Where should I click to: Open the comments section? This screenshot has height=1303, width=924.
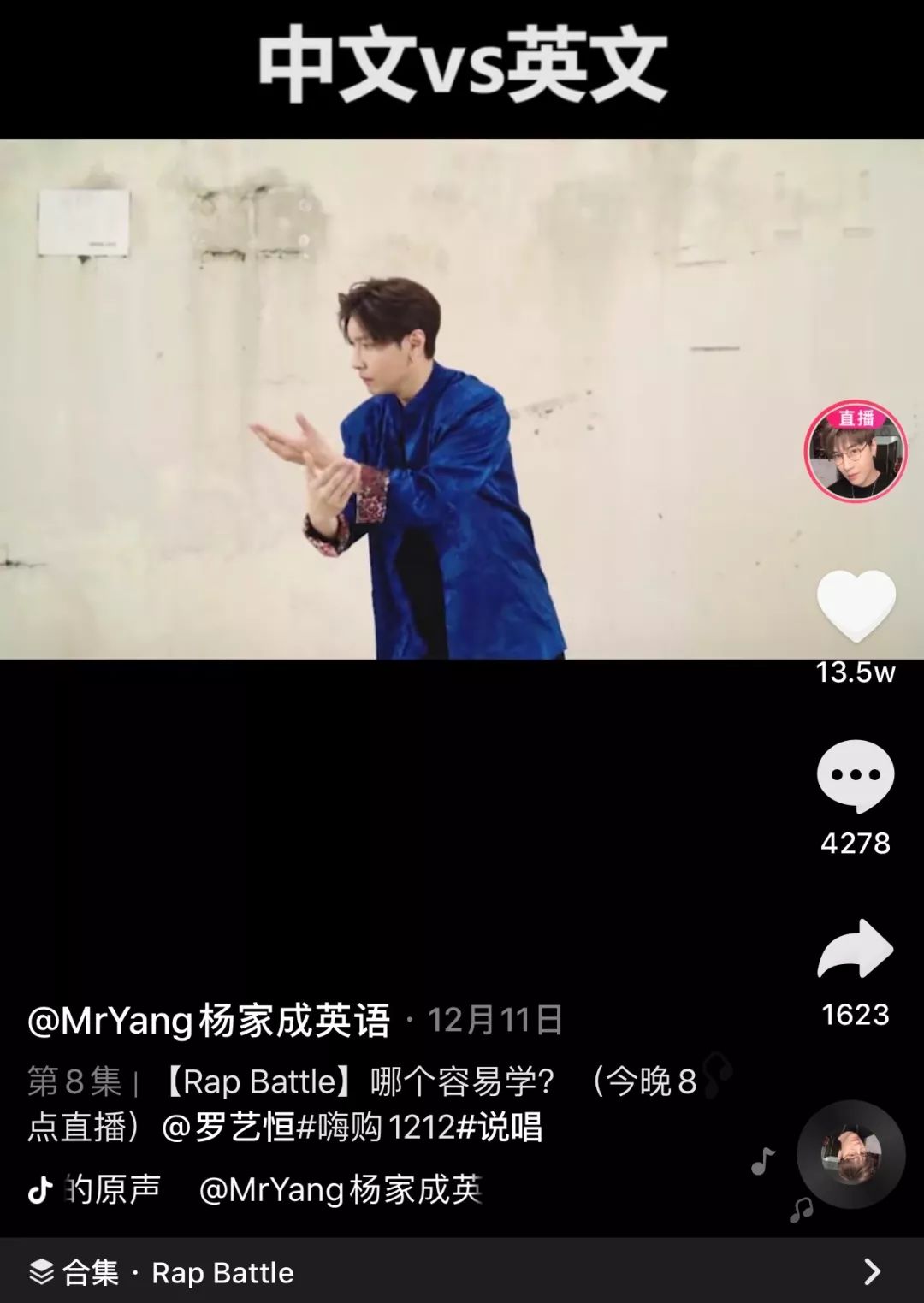(856, 775)
